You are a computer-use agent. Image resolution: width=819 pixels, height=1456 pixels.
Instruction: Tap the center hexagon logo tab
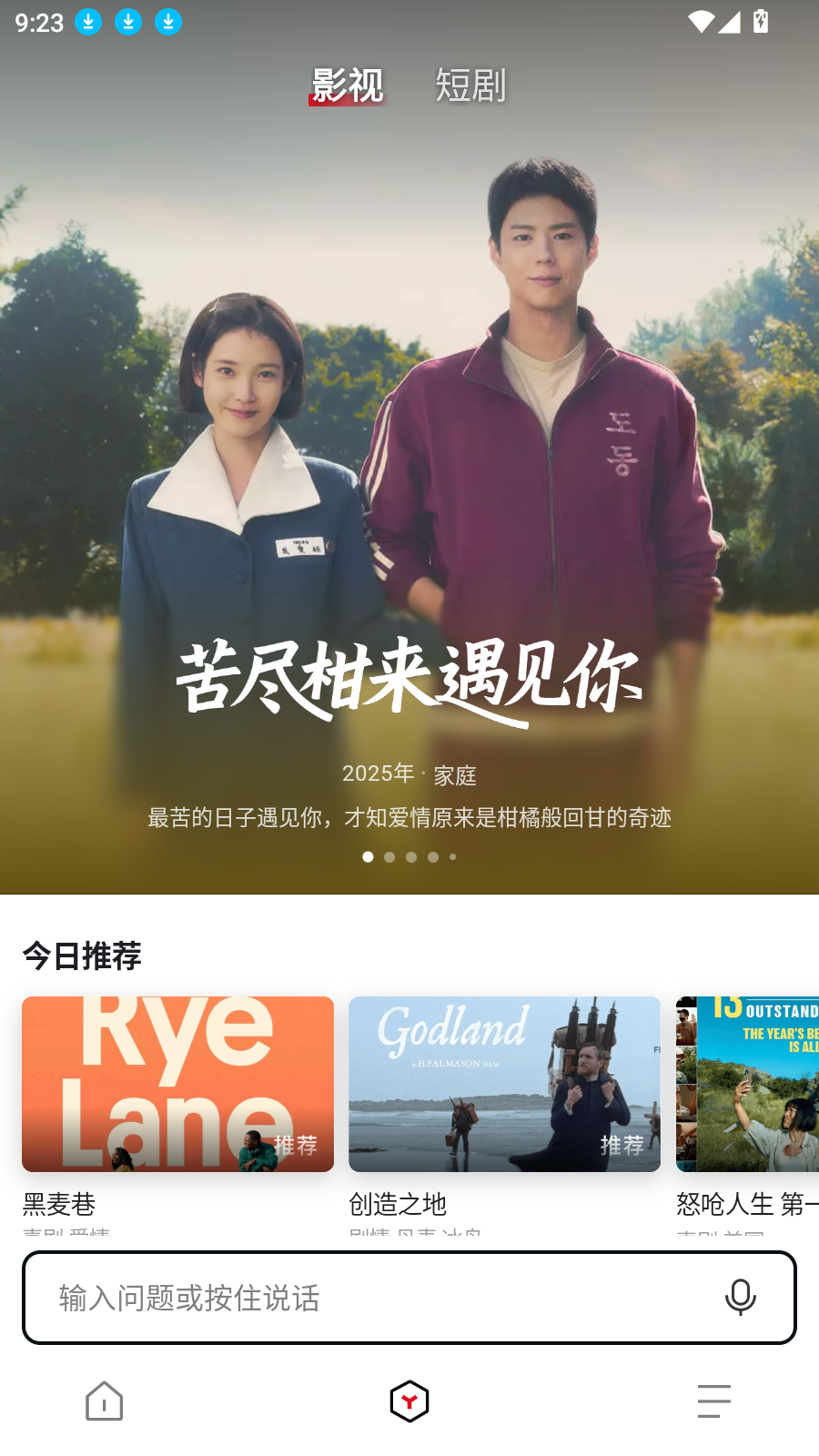pos(409,1401)
